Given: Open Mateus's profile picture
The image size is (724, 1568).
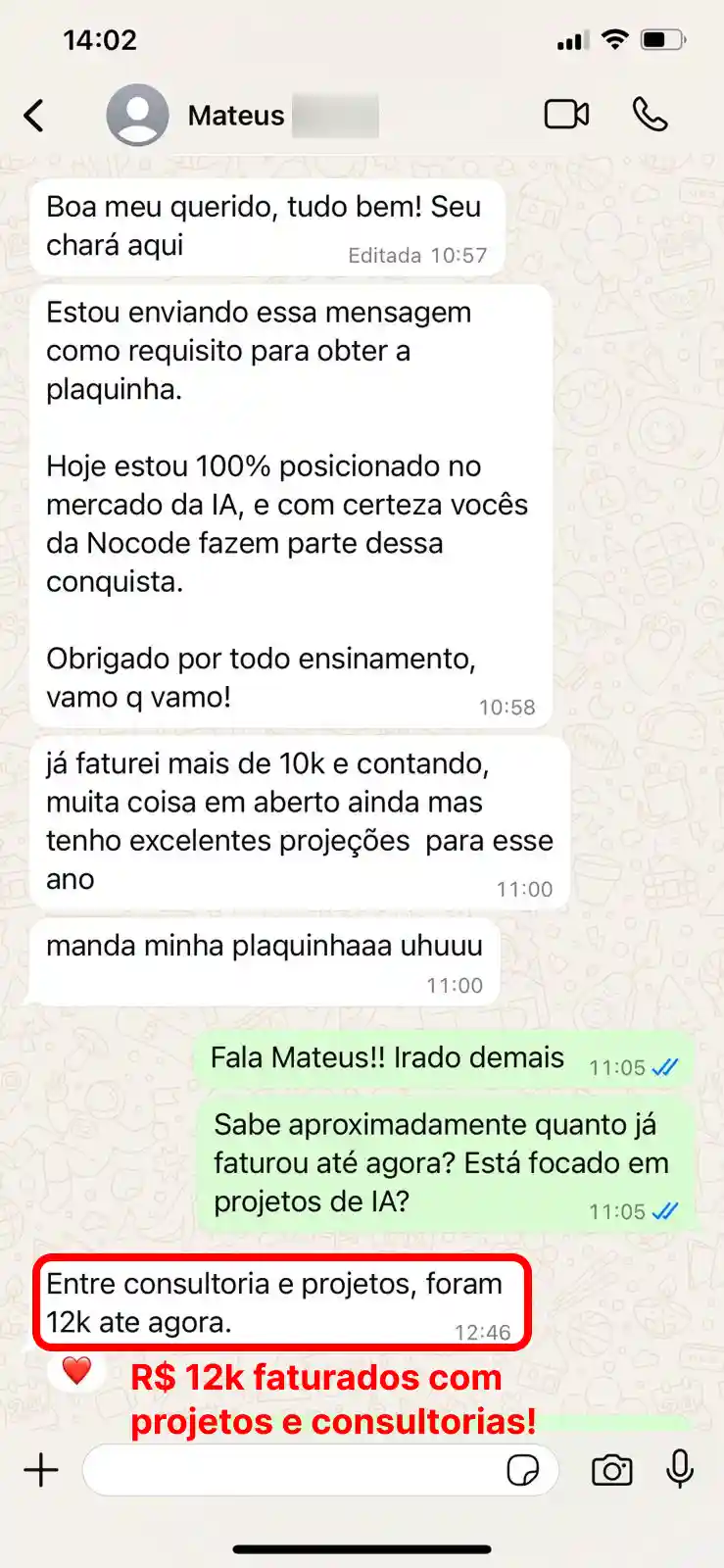Looking at the screenshot, I should pyautogui.click(x=138, y=114).
